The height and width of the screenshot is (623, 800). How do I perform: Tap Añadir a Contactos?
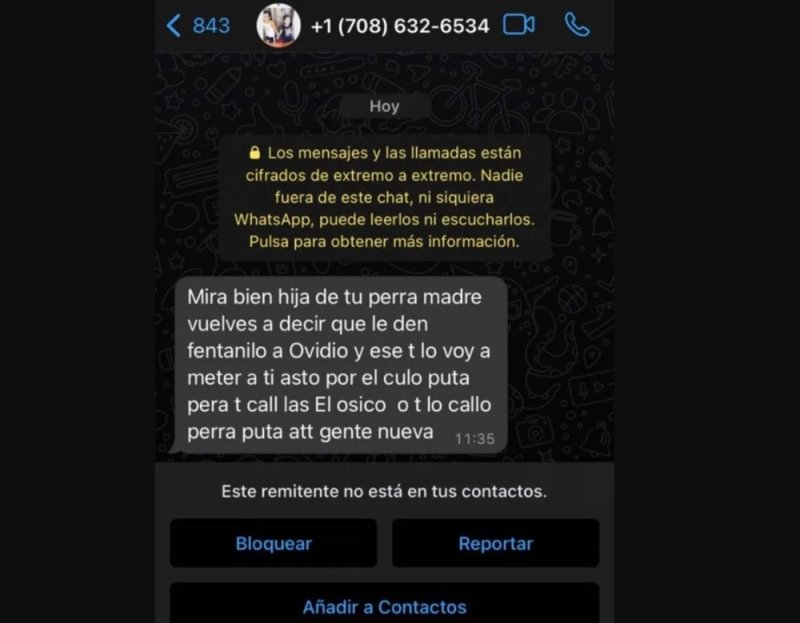(384, 606)
